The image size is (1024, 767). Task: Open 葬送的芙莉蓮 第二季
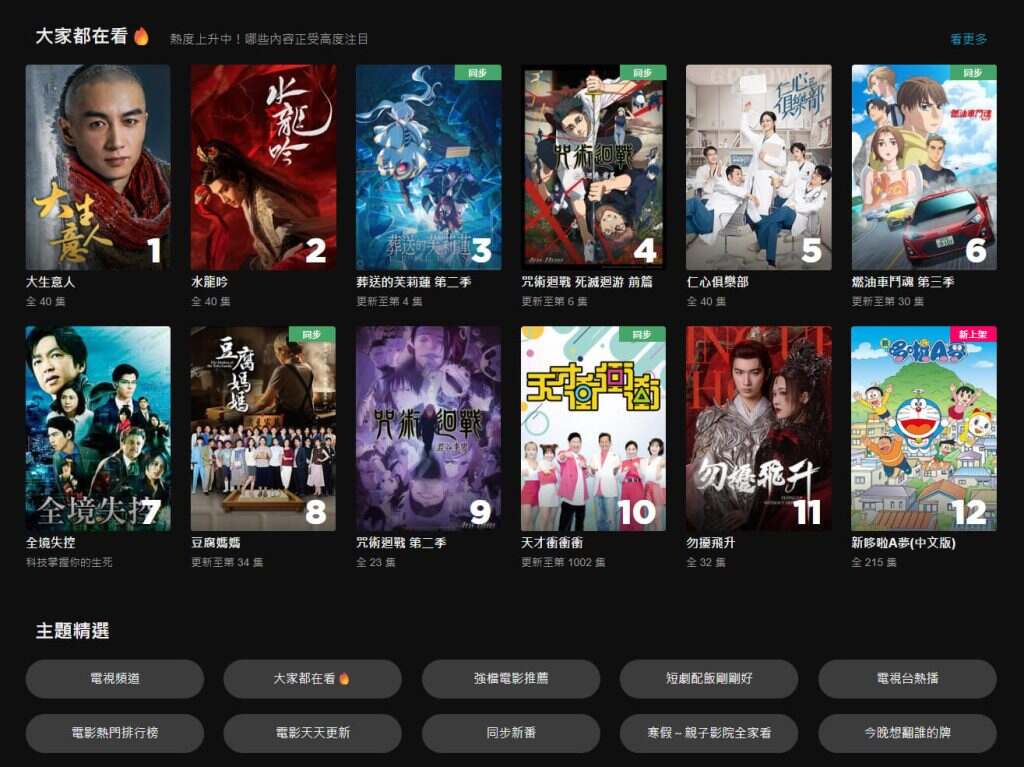(428, 167)
